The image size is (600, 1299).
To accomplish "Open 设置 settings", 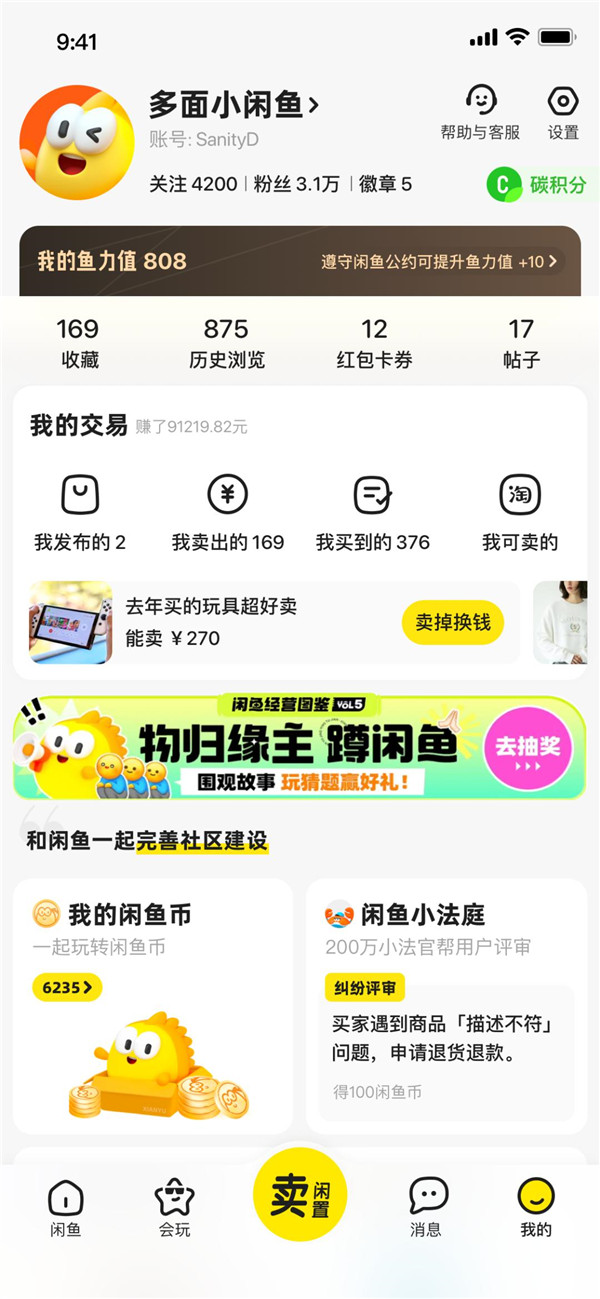I will point(563,112).
